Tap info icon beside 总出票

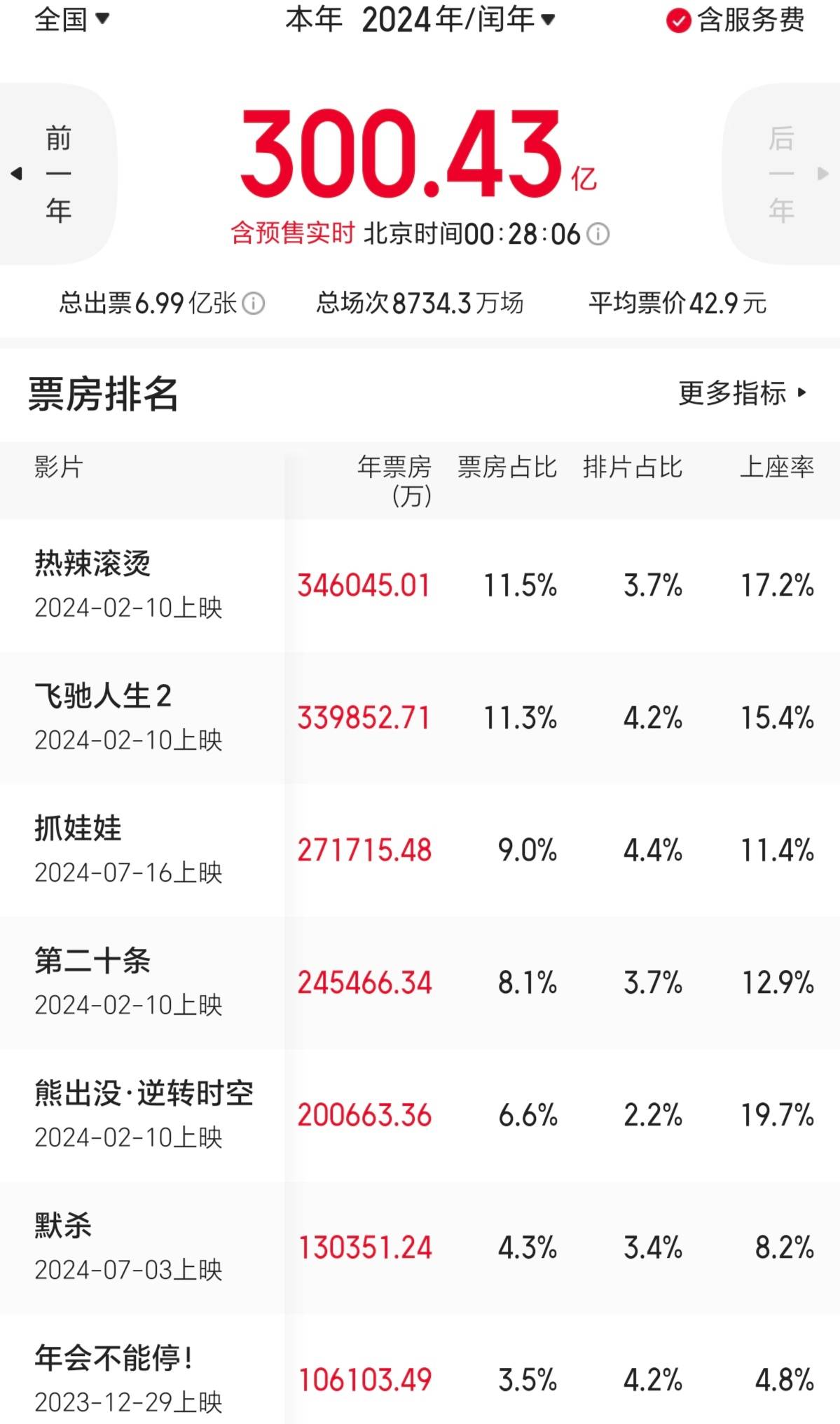[253, 303]
